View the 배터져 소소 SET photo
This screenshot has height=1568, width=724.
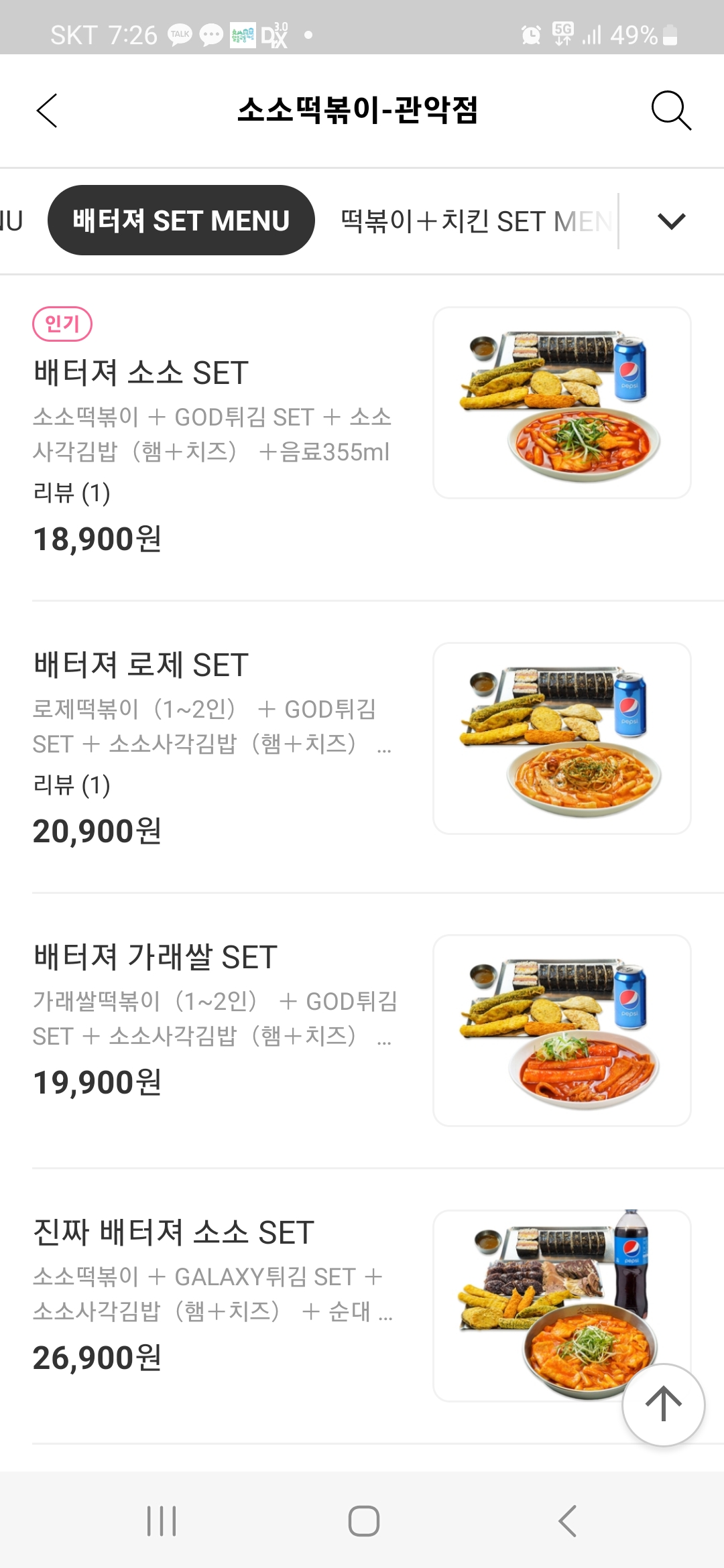[x=562, y=403]
